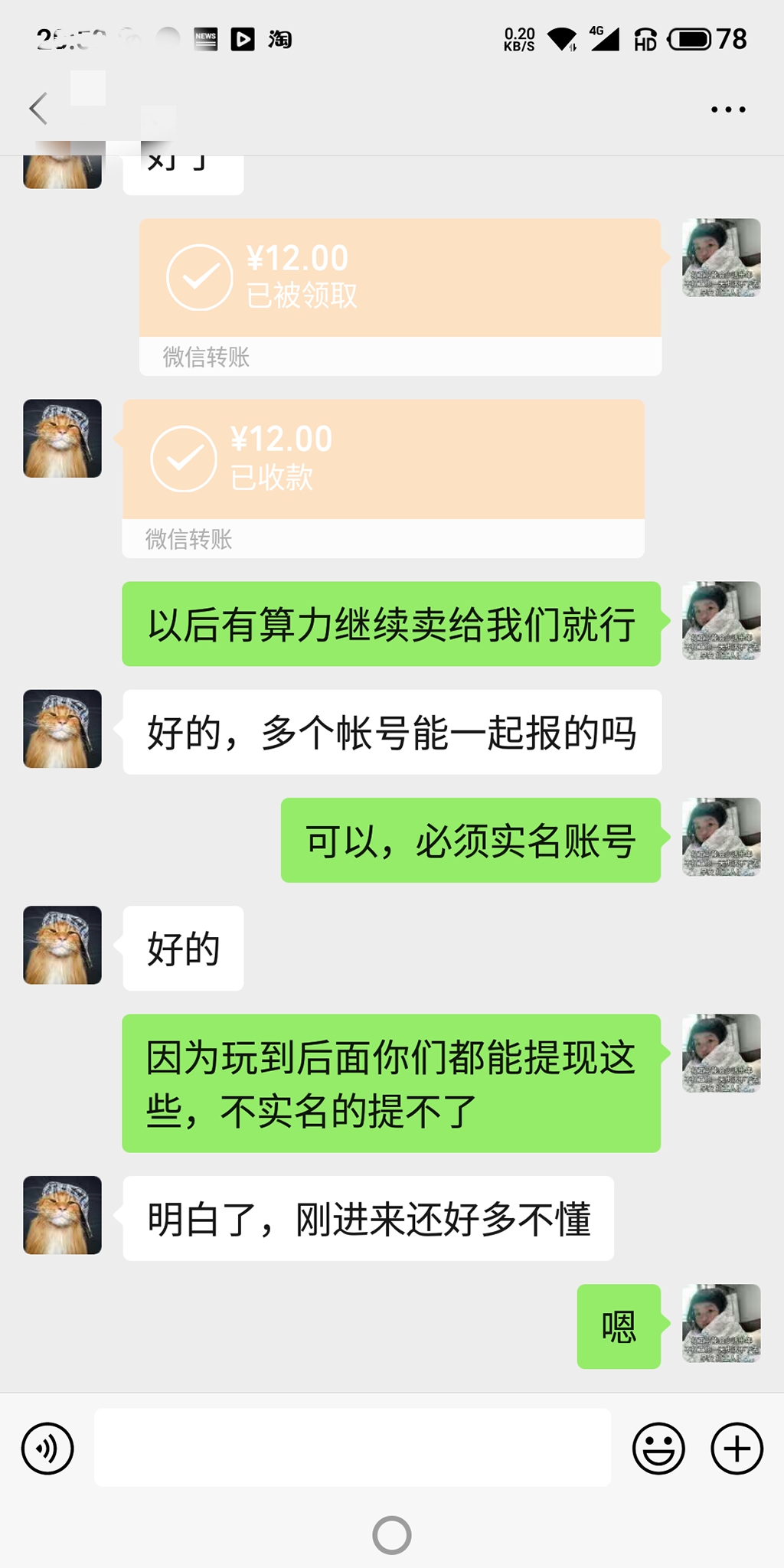Screen dimensions: 784x1568
Task: Open the ¥12.00 已收款 transfer card
Action: point(383,479)
